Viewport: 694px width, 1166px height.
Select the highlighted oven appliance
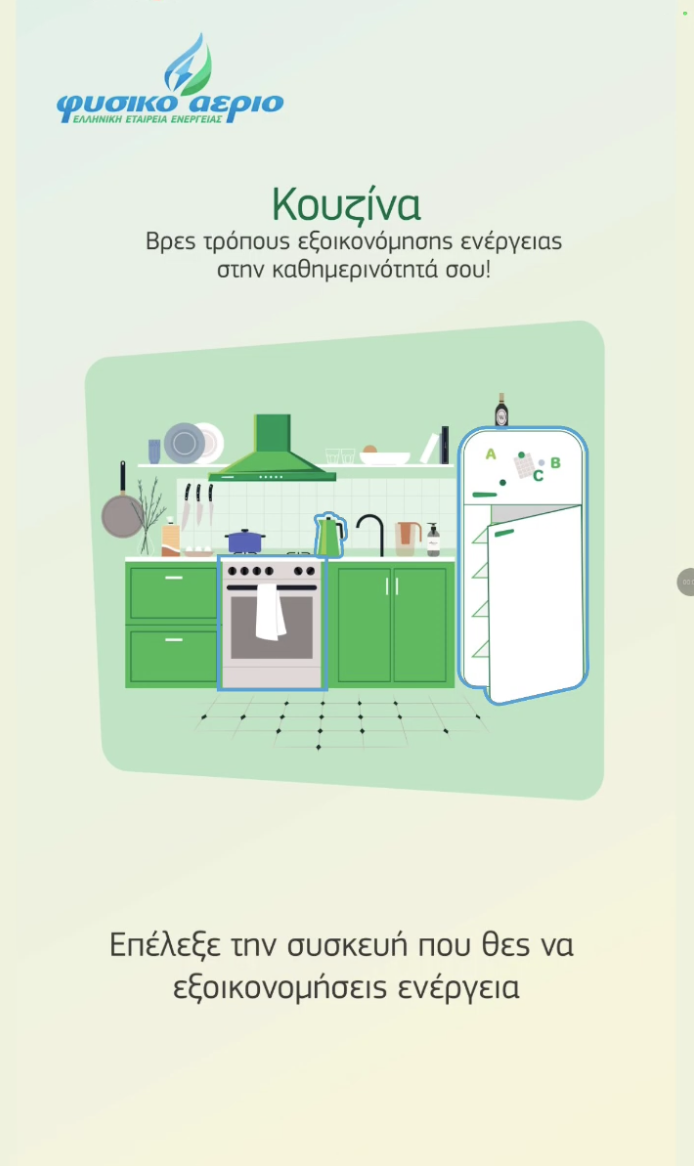[x=272, y=624]
